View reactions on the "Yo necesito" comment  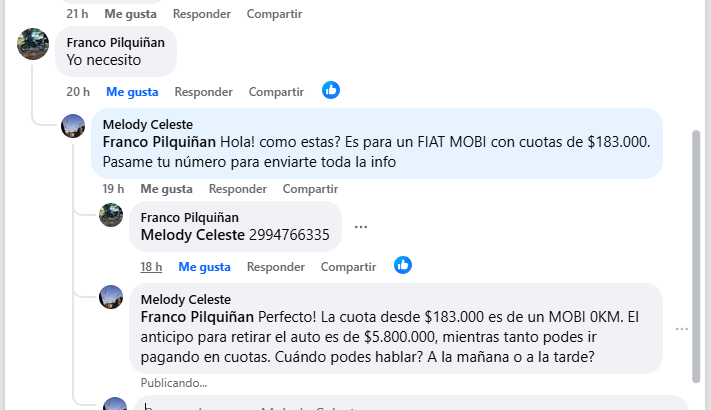(x=331, y=90)
